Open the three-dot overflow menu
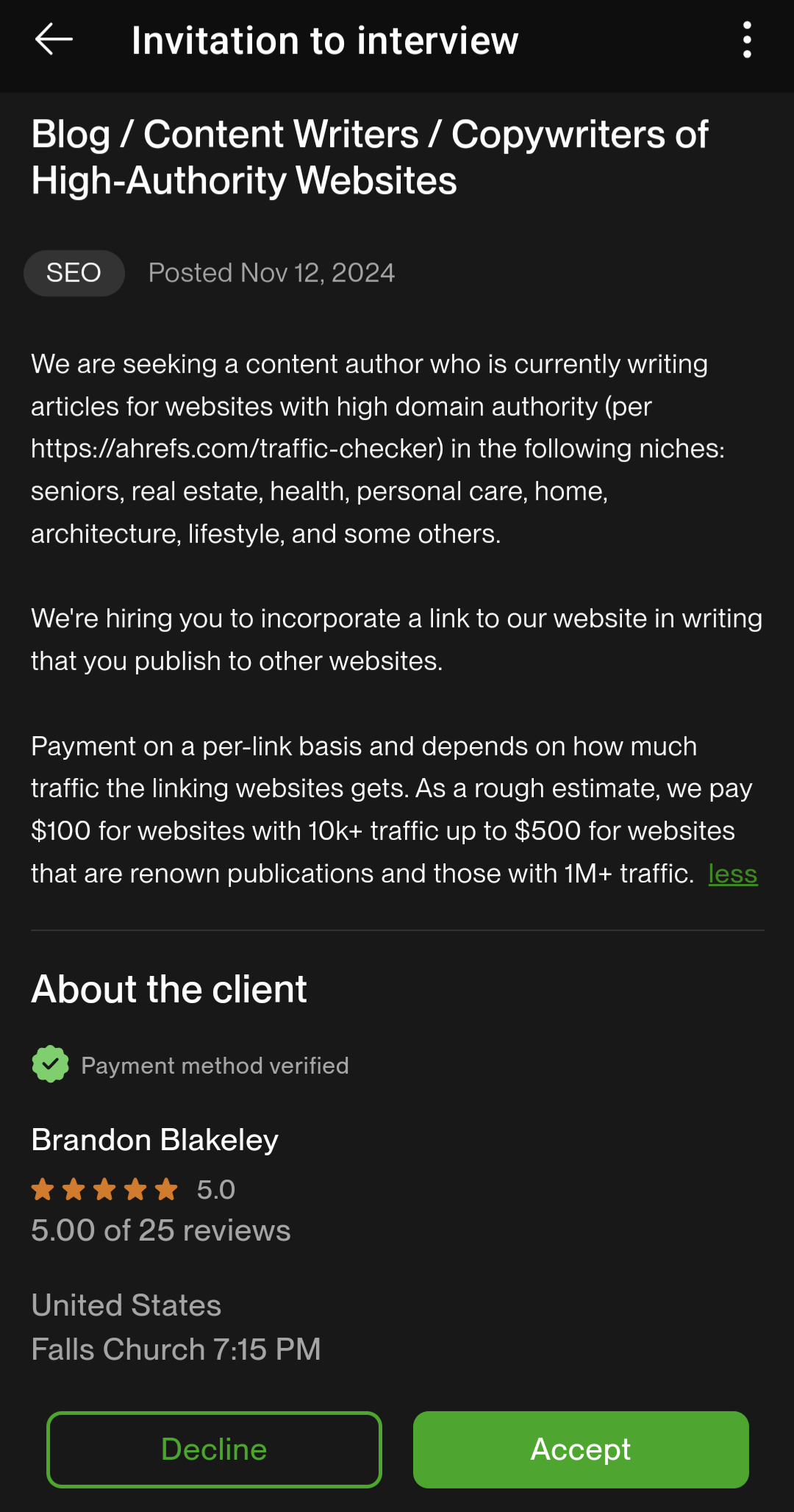 747,40
